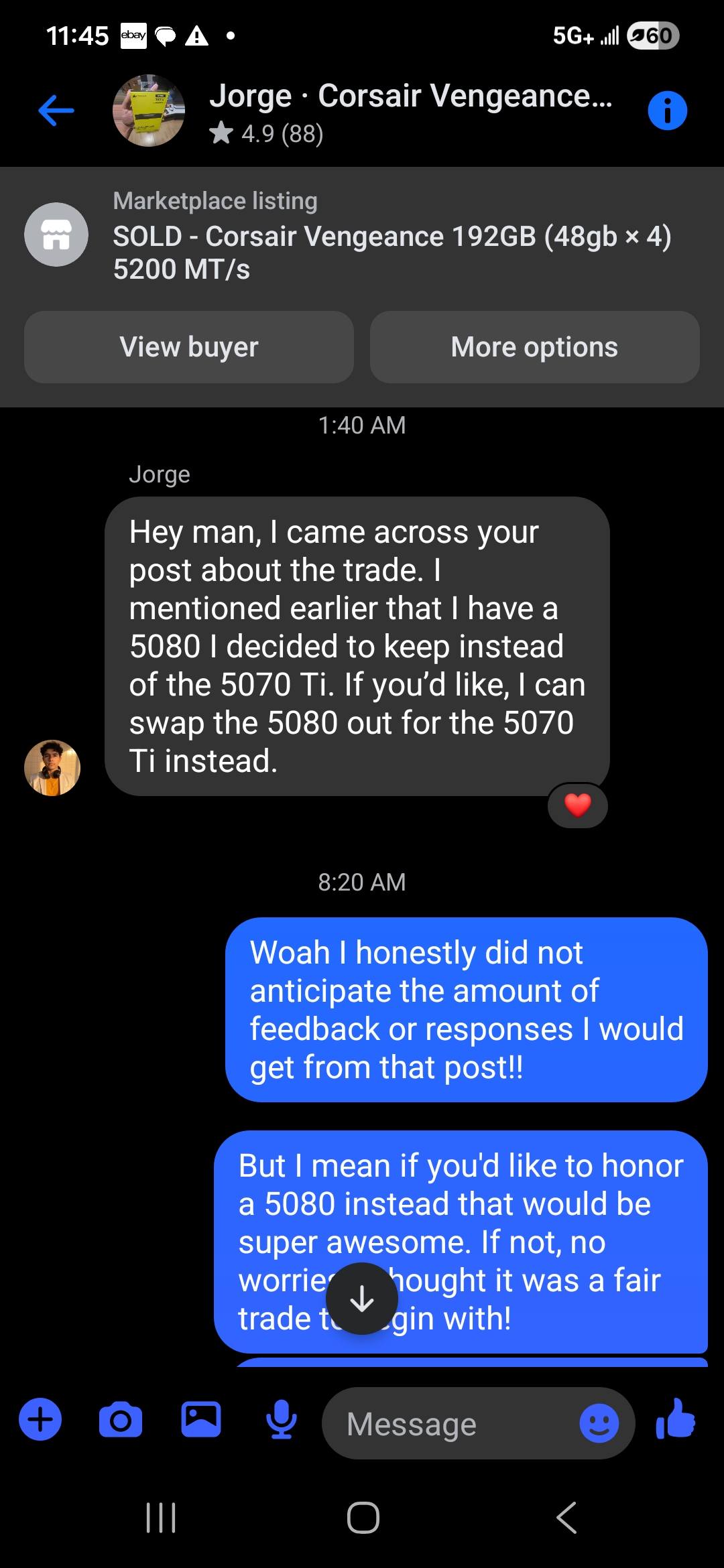Open the emoji picker smiley

point(599,1423)
